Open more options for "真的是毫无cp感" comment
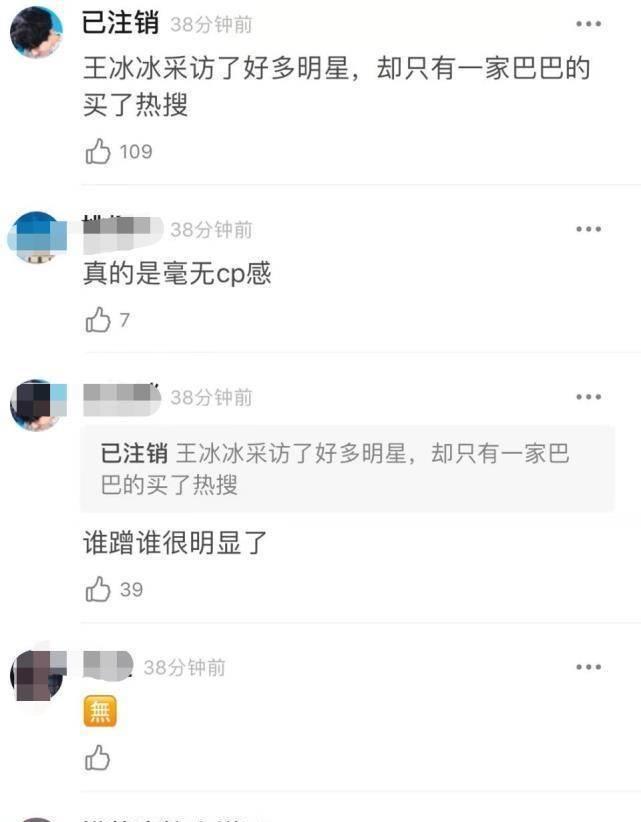Screen dimensions: 641x822 pos(588,230)
